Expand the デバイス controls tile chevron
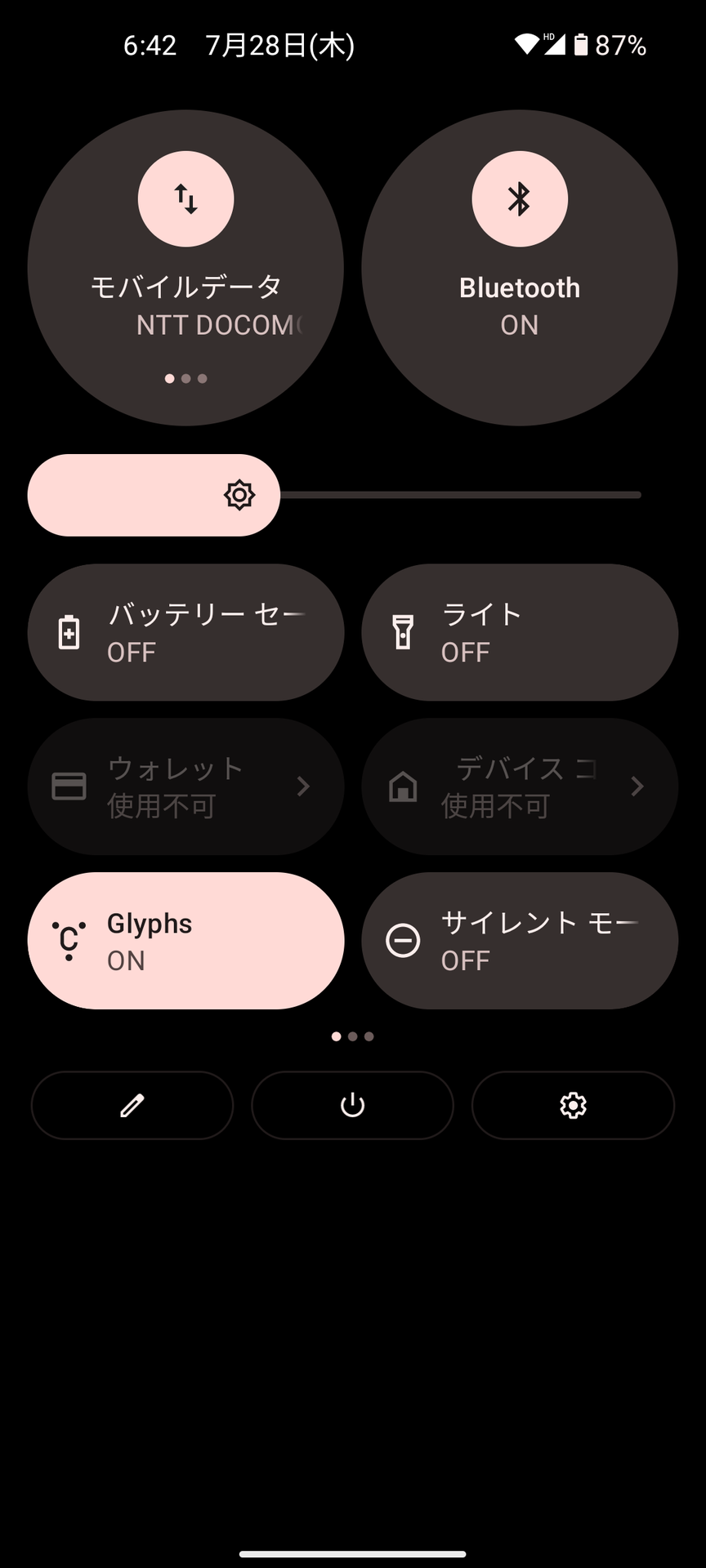The width and height of the screenshot is (706, 1568). pyautogui.click(x=637, y=786)
